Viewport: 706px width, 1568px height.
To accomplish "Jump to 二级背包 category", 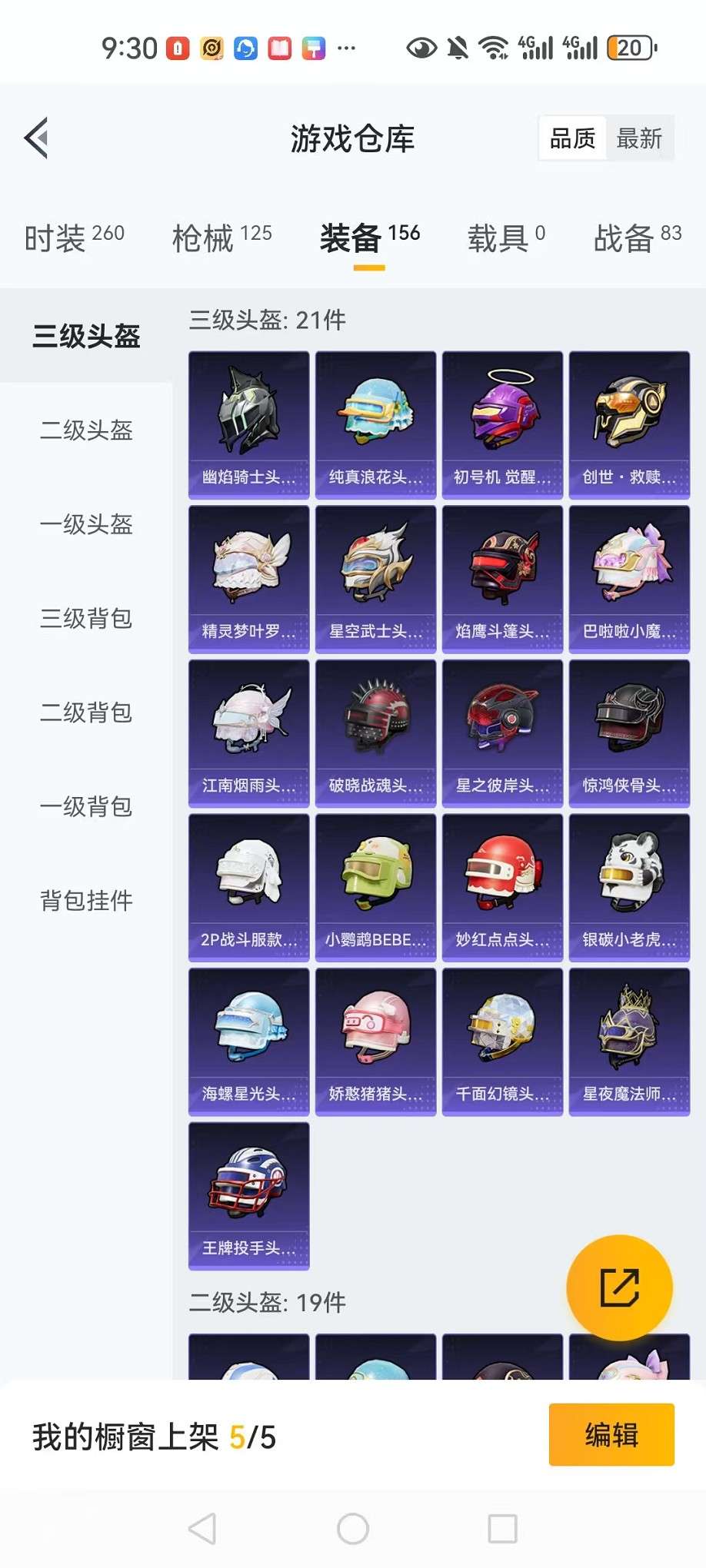I will pos(86,713).
